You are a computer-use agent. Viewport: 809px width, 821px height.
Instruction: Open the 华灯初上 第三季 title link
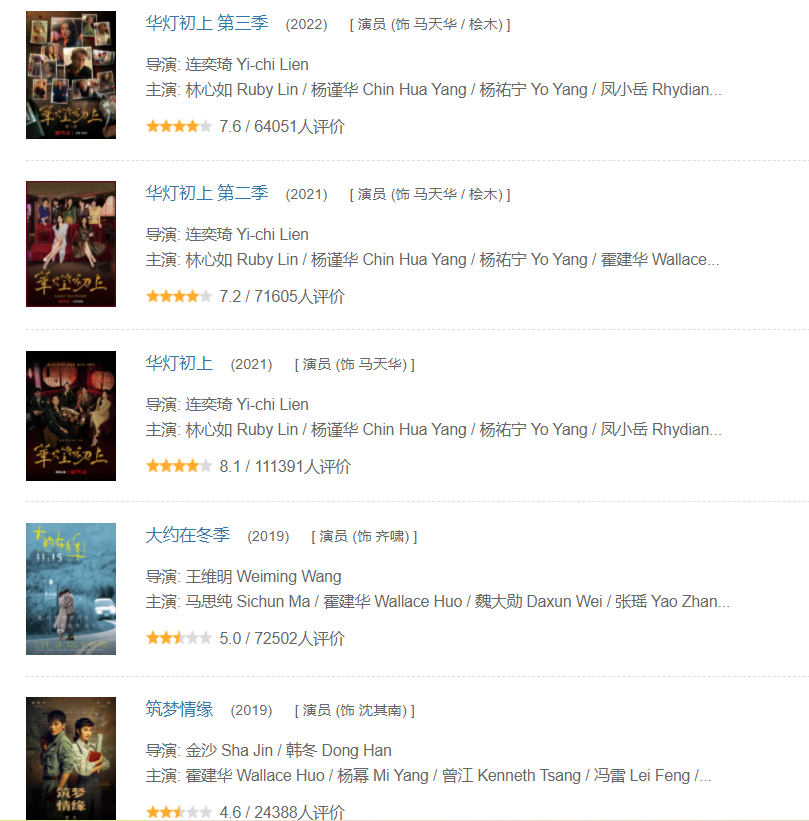[207, 23]
